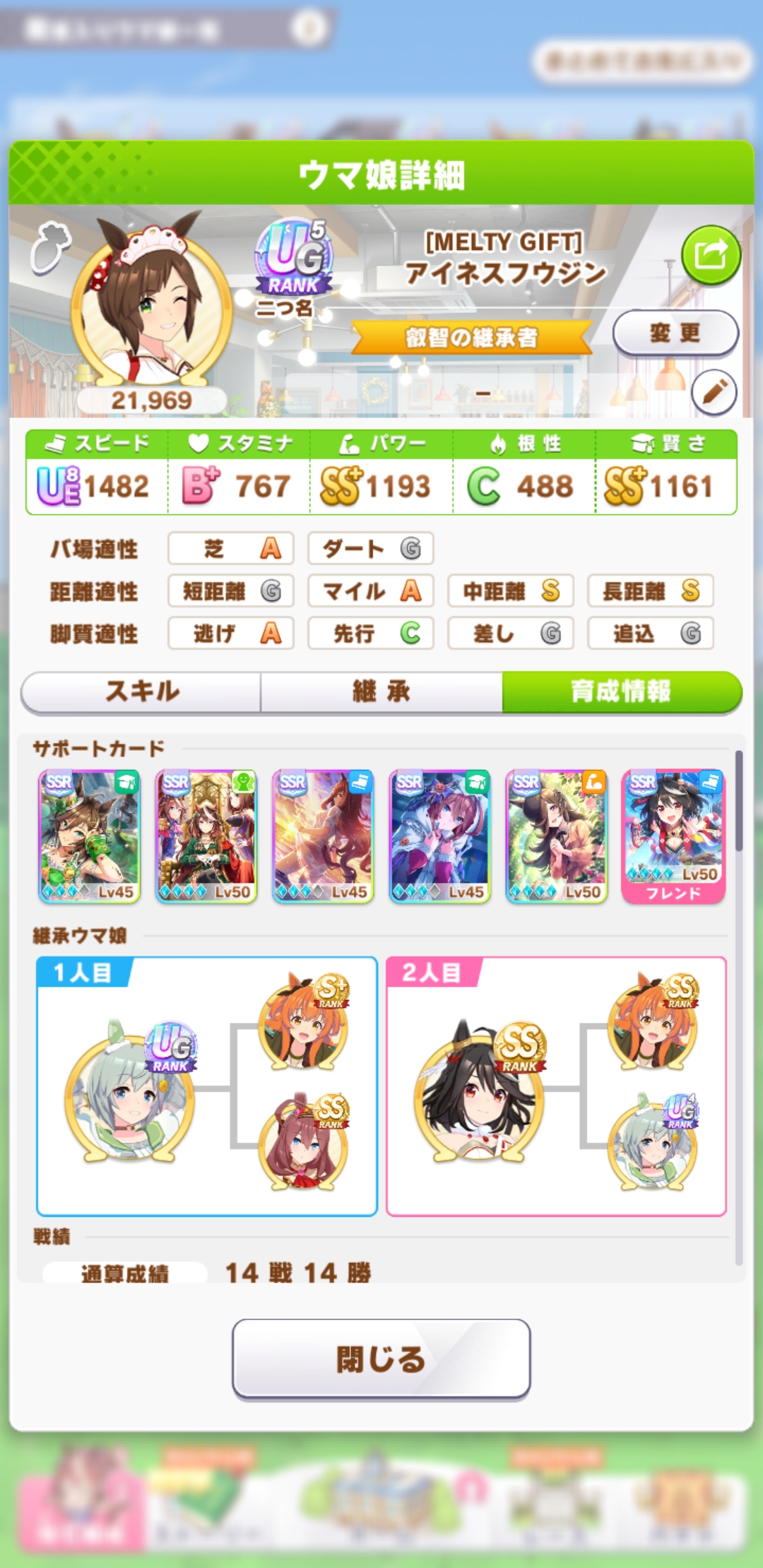
Task: Tap the 変更 button
Action: [x=675, y=333]
